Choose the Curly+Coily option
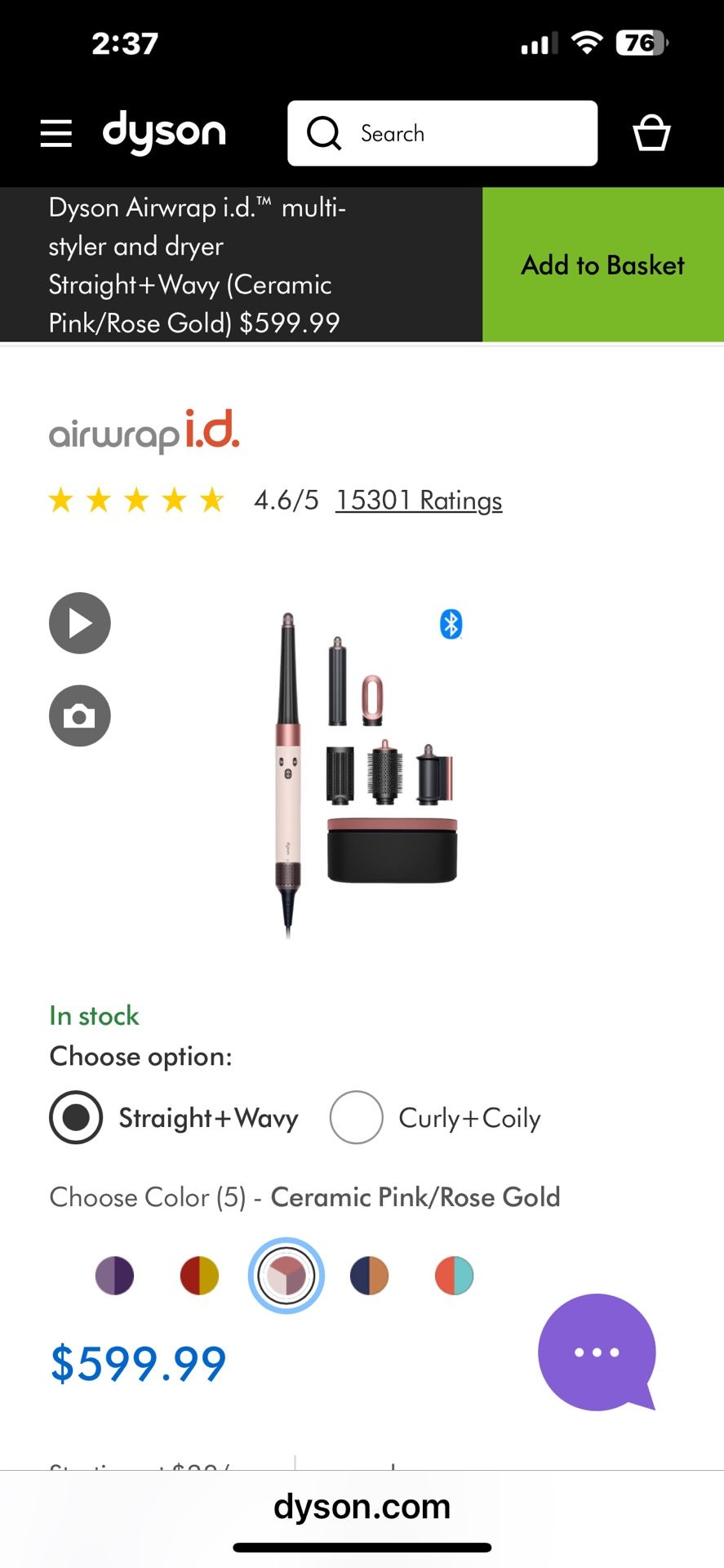 (x=357, y=1117)
